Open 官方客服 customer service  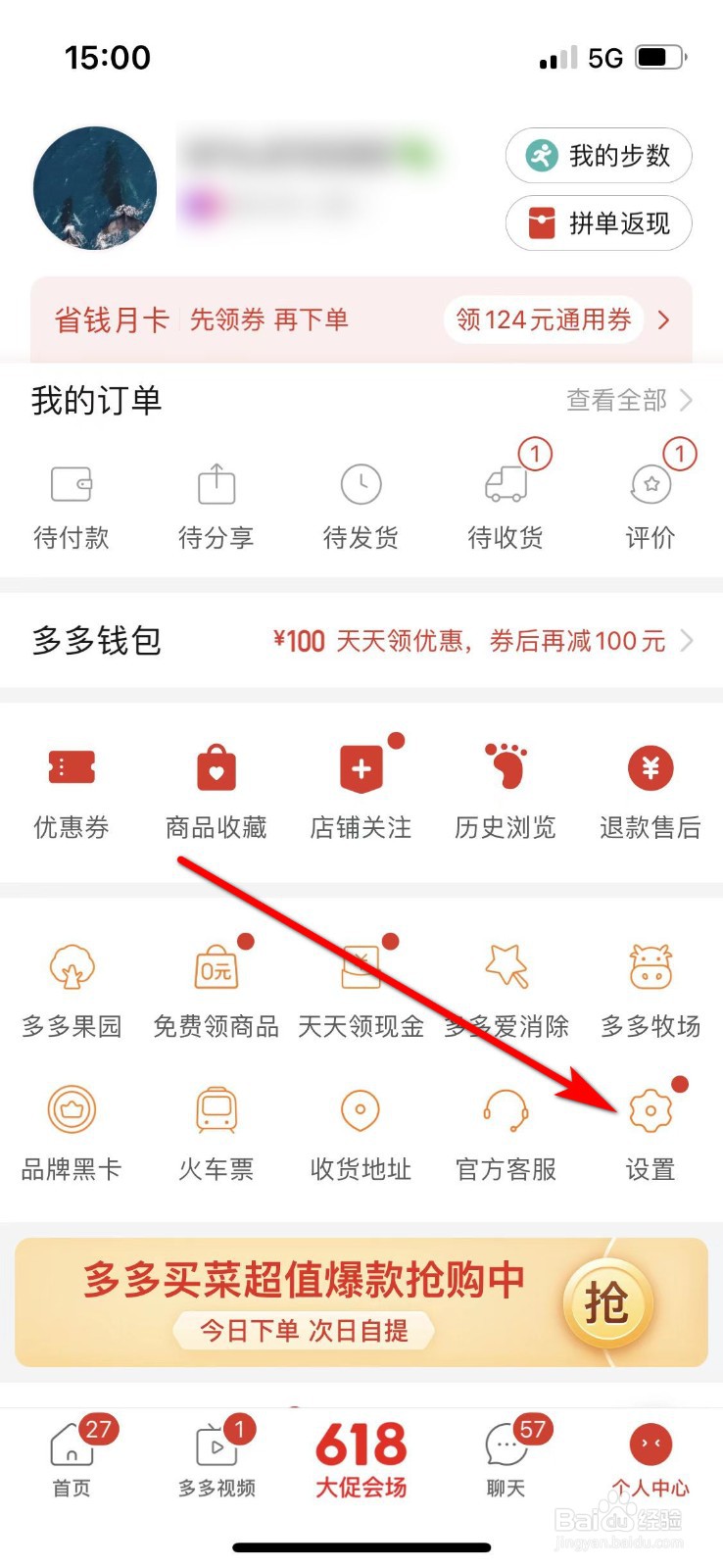pyautogui.click(x=505, y=1132)
